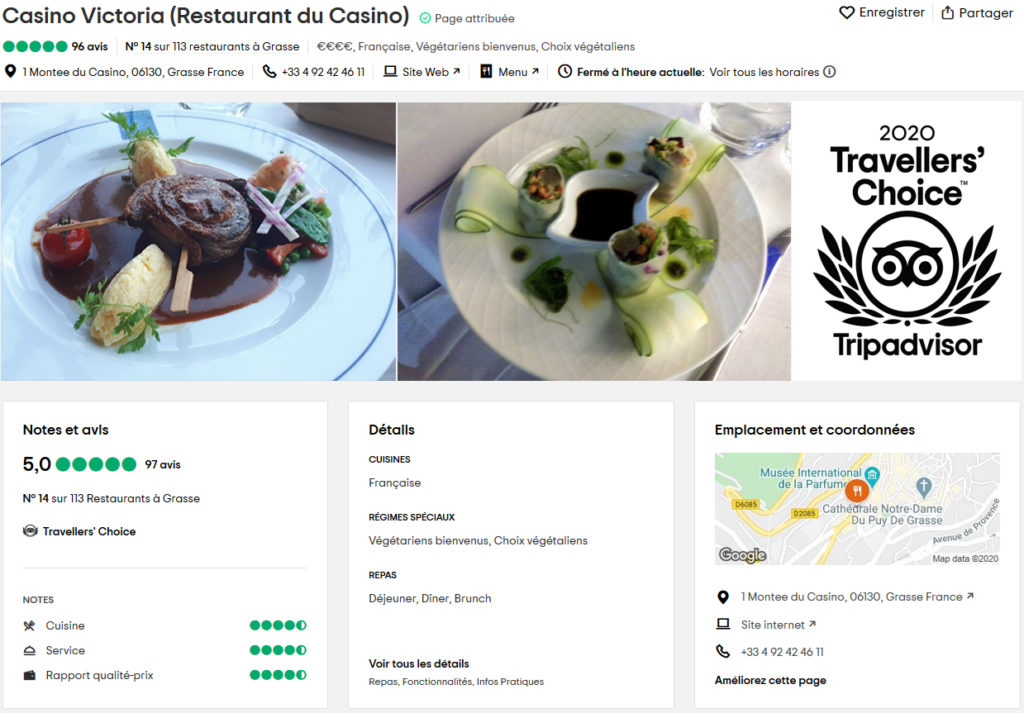Open the Google map preview
Viewport: 1024px width, 713px height.
pyautogui.click(x=856, y=509)
